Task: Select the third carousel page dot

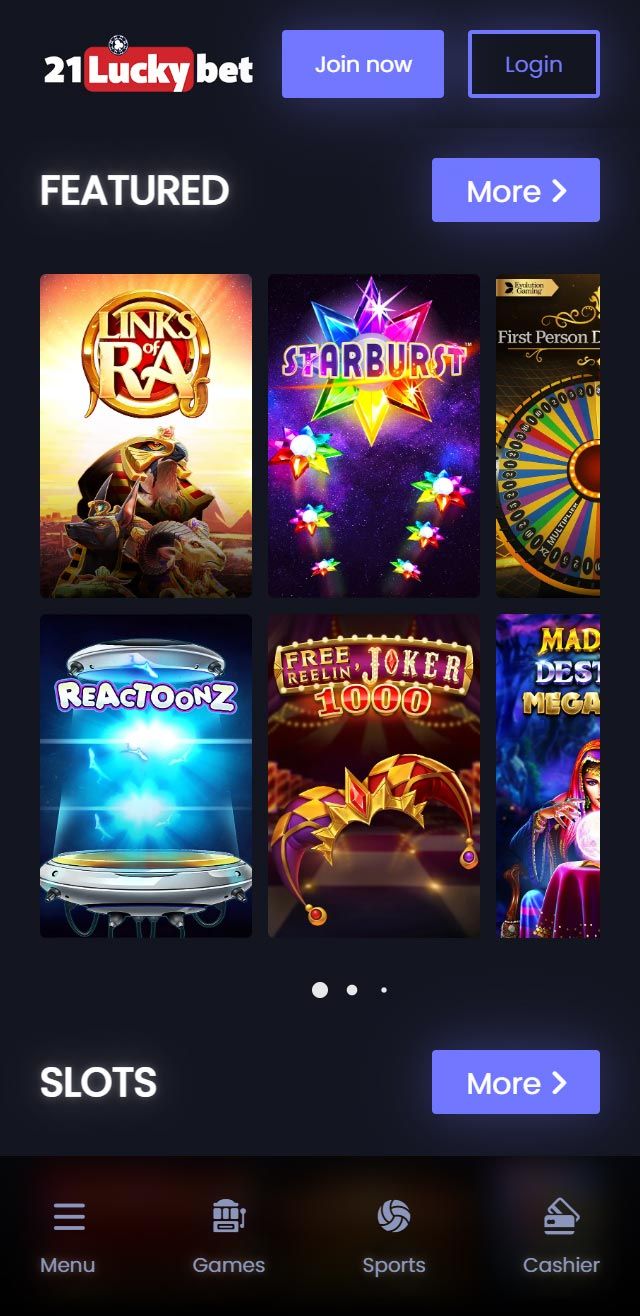Action: click(x=384, y=990)
